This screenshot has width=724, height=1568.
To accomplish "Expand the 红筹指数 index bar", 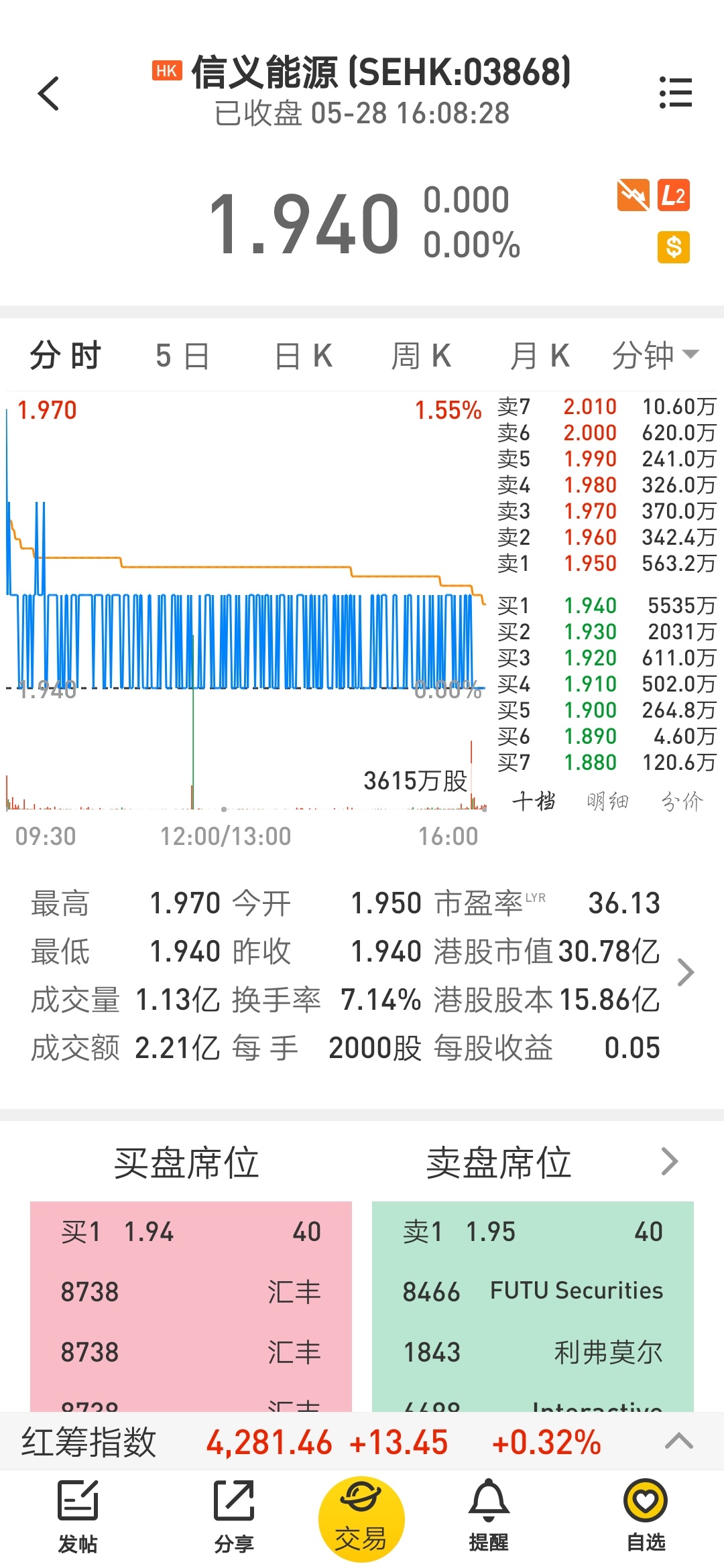I will coord(678,1442).
